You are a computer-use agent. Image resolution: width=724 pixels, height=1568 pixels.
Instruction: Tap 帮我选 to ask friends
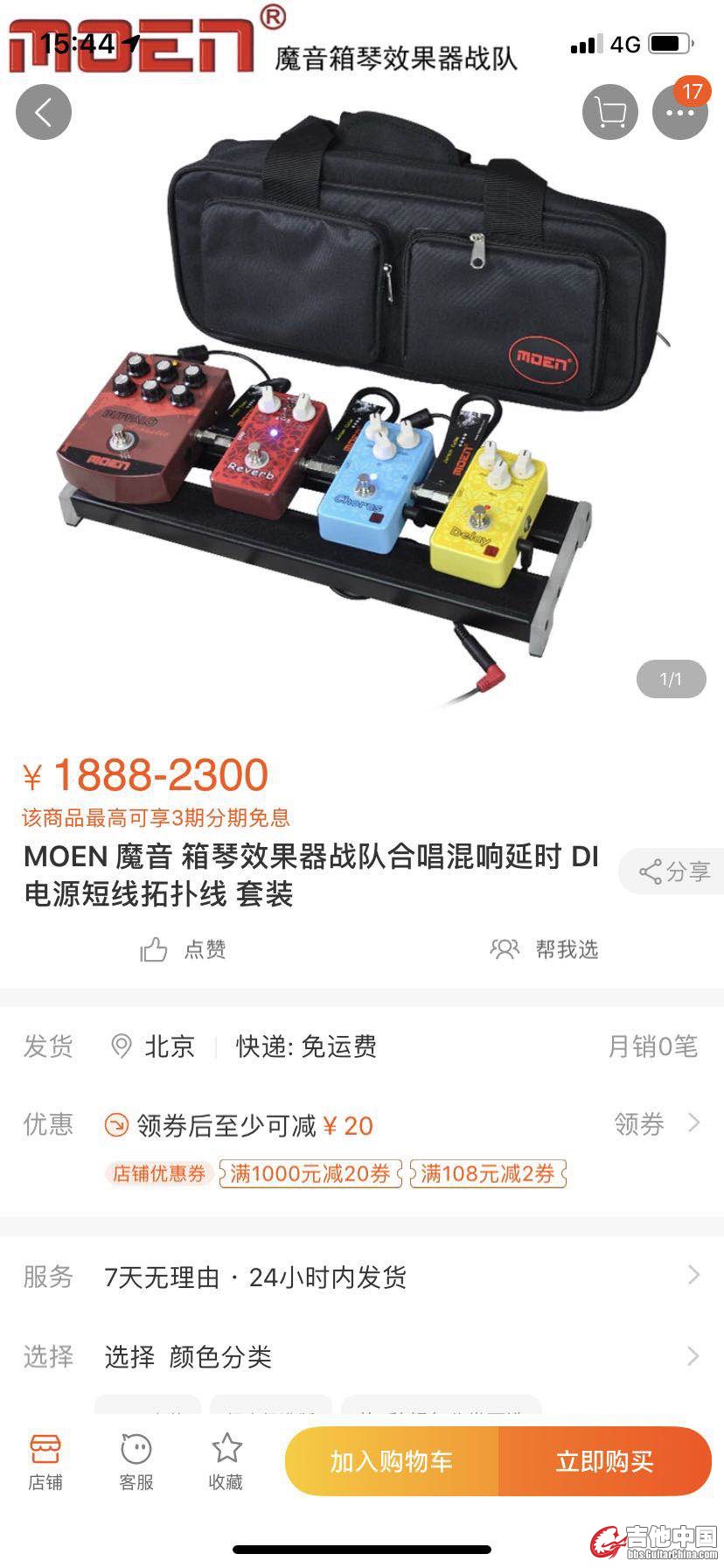click(x=545, y=949)
